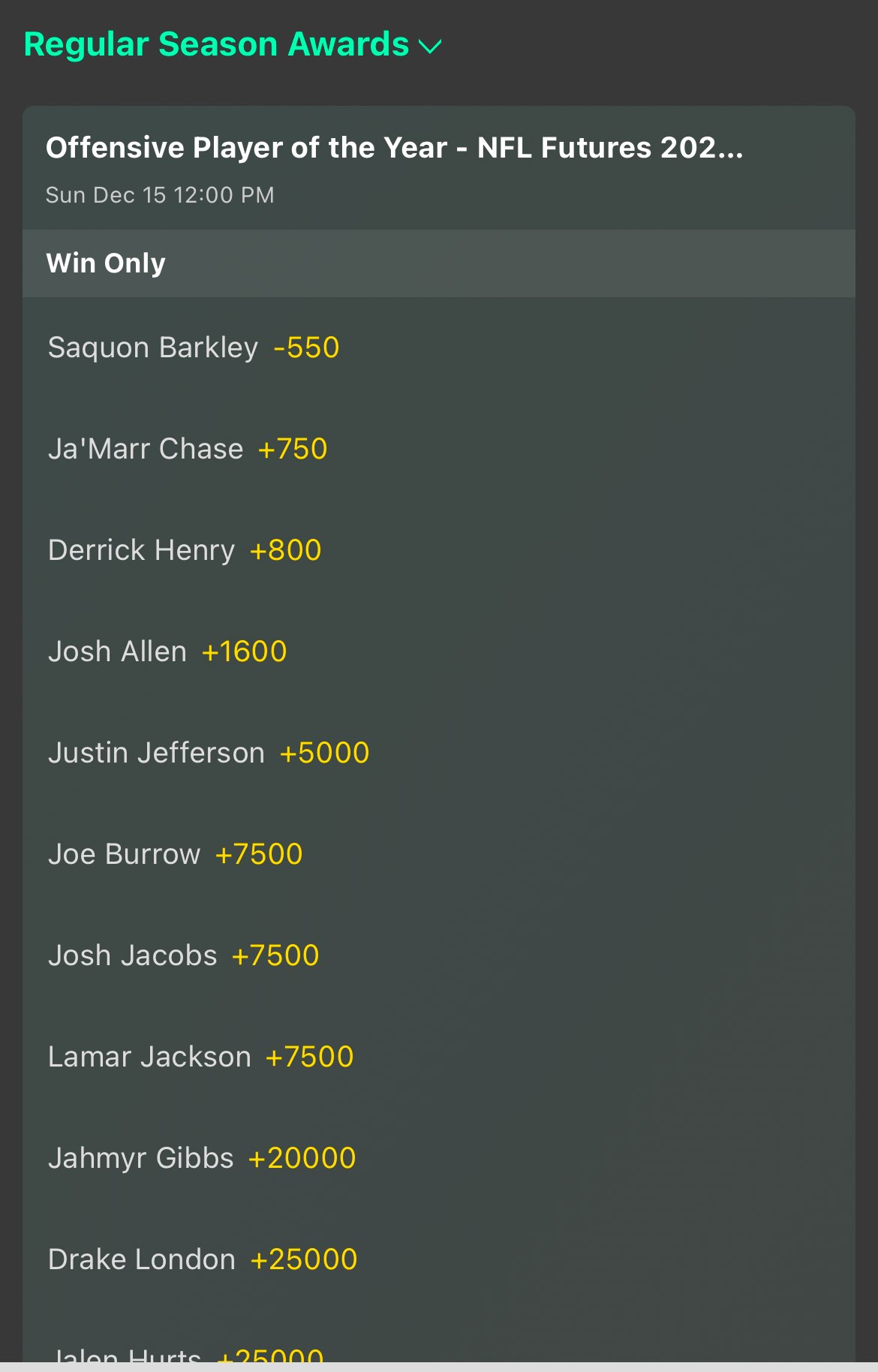The width and height of the screenshot is (878, 1372).
Task: Select Justin Jefferson at +5000
Action: click(x=209, y=754)
